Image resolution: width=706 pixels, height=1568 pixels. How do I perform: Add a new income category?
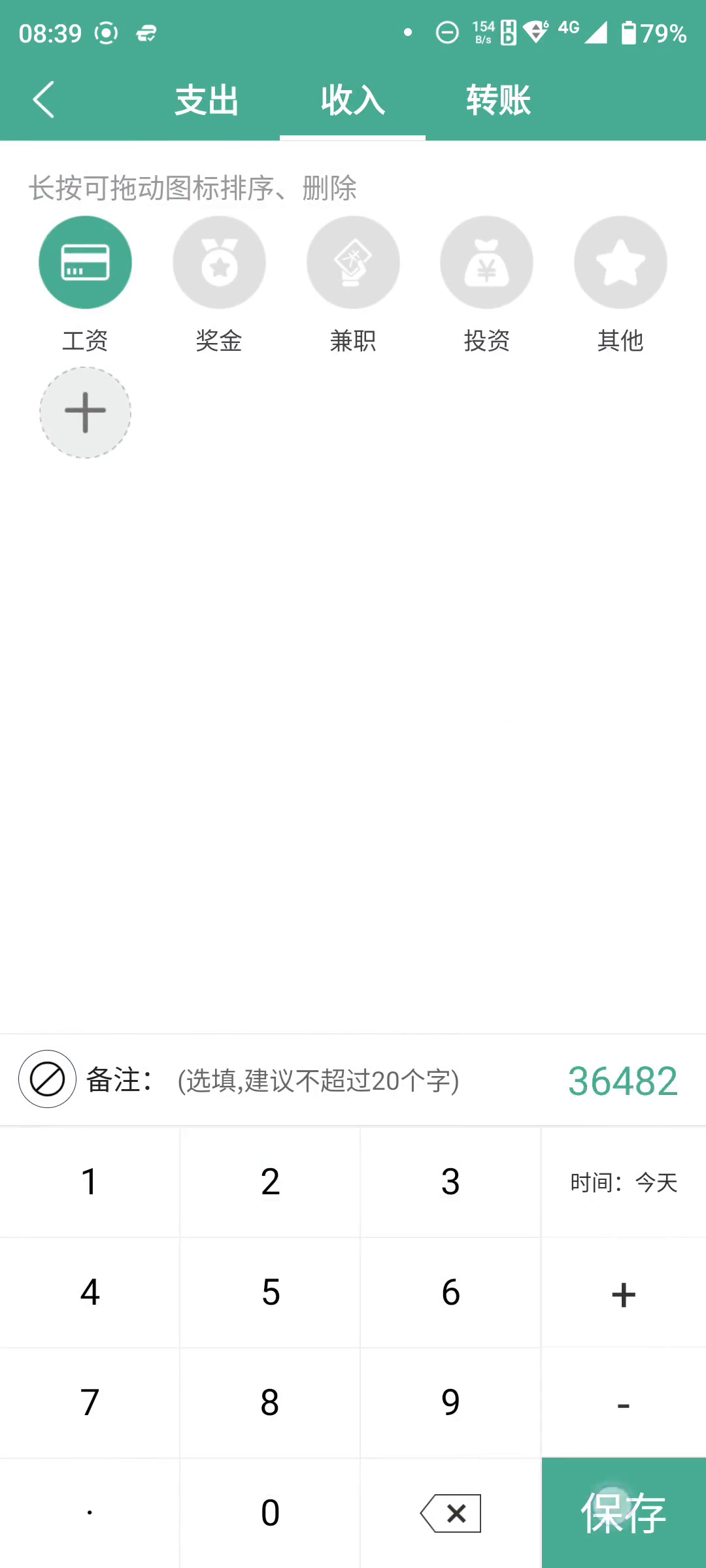tap(85, 412)
